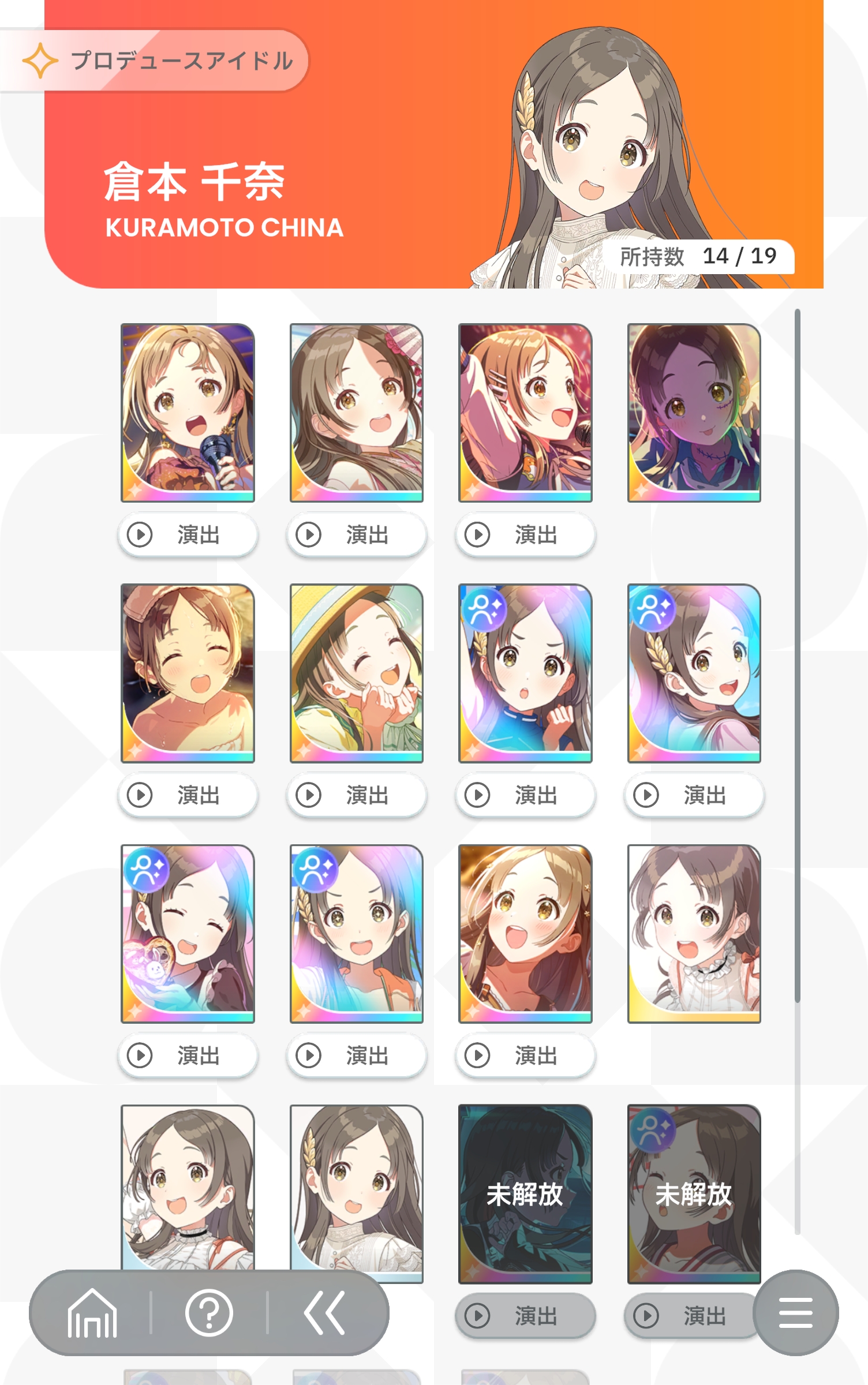
Task: Open the white frilly dress card
Action: (694, 933)
